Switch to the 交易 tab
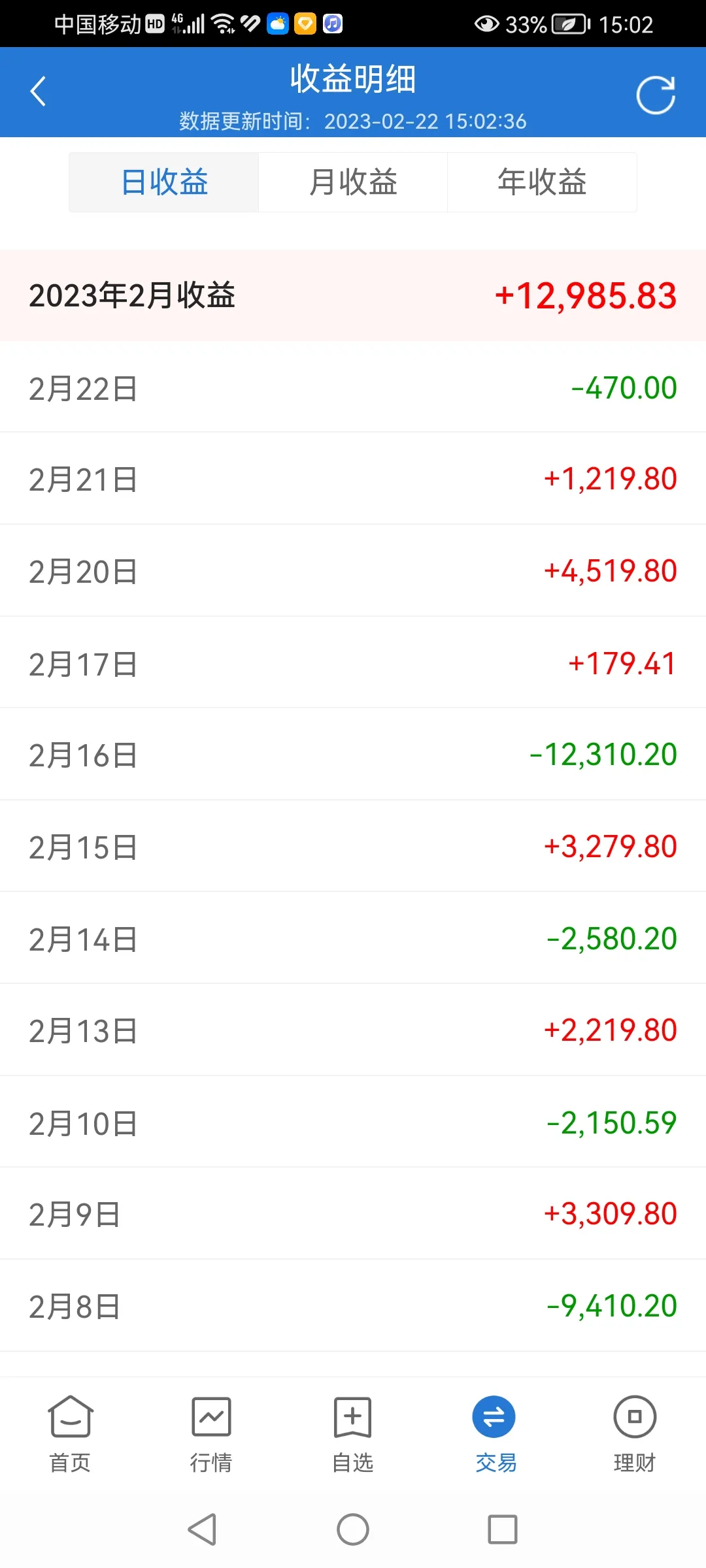Screen dimensions: 706x1568 pyautogui.click(x=494, y=1434)
